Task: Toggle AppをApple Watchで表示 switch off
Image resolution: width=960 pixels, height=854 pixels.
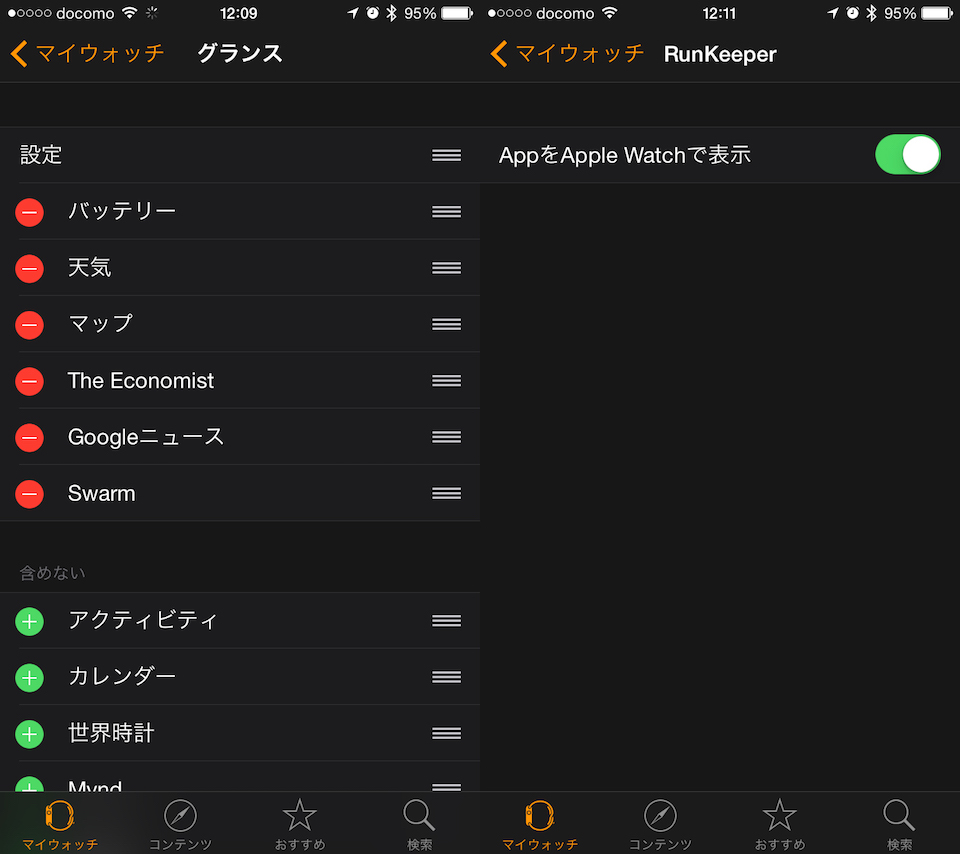Action: coord(907,155)
